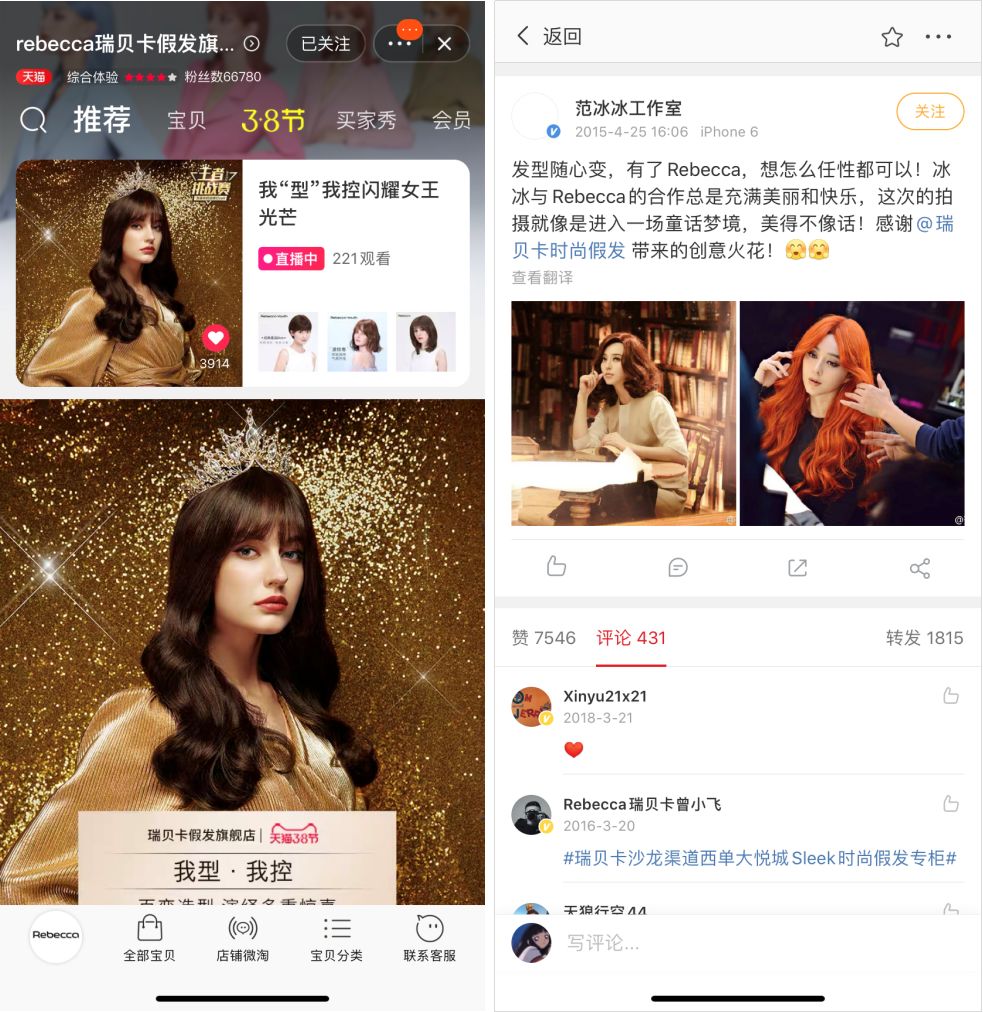The image size is (983, 1012).
Task: Tap 联系客服 to contact support
Action: 429,938
